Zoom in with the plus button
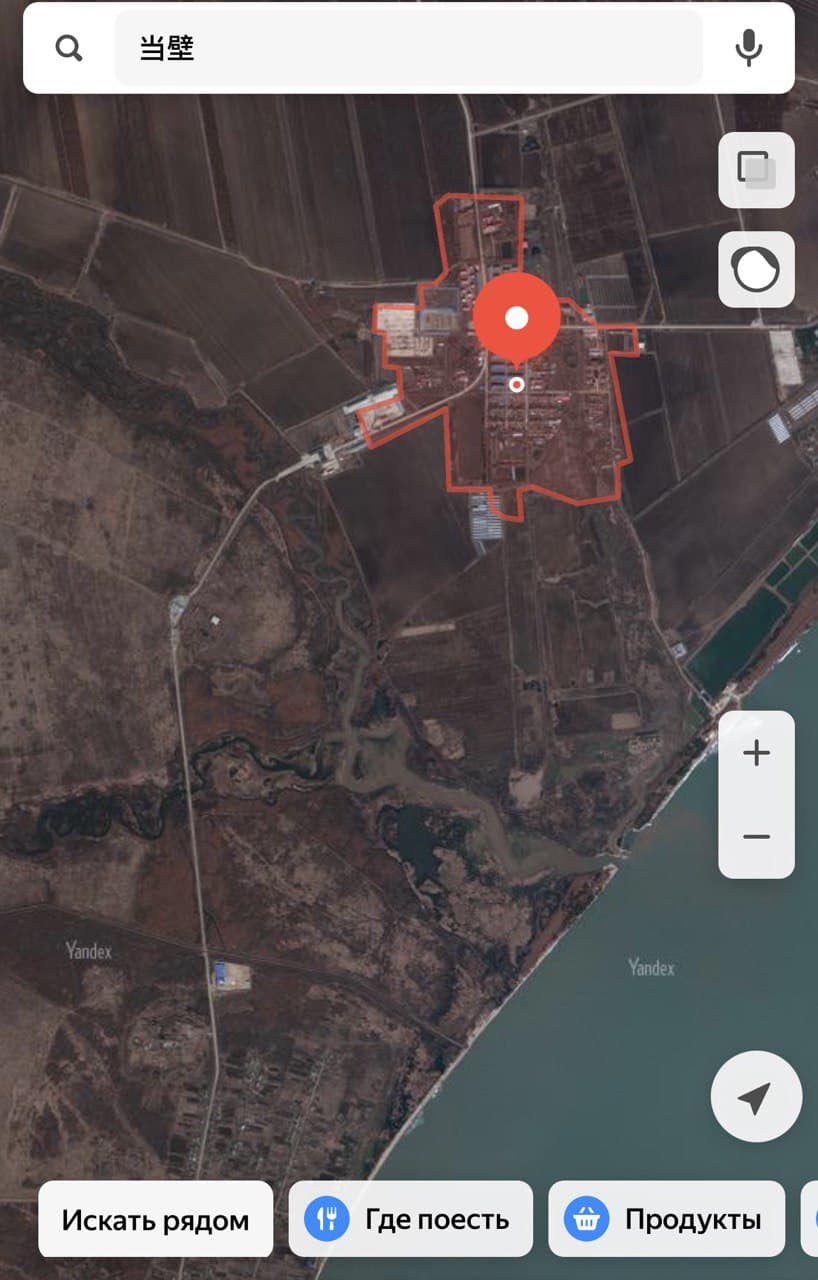This screenshot has height=1280, width=818. [756, 753]
